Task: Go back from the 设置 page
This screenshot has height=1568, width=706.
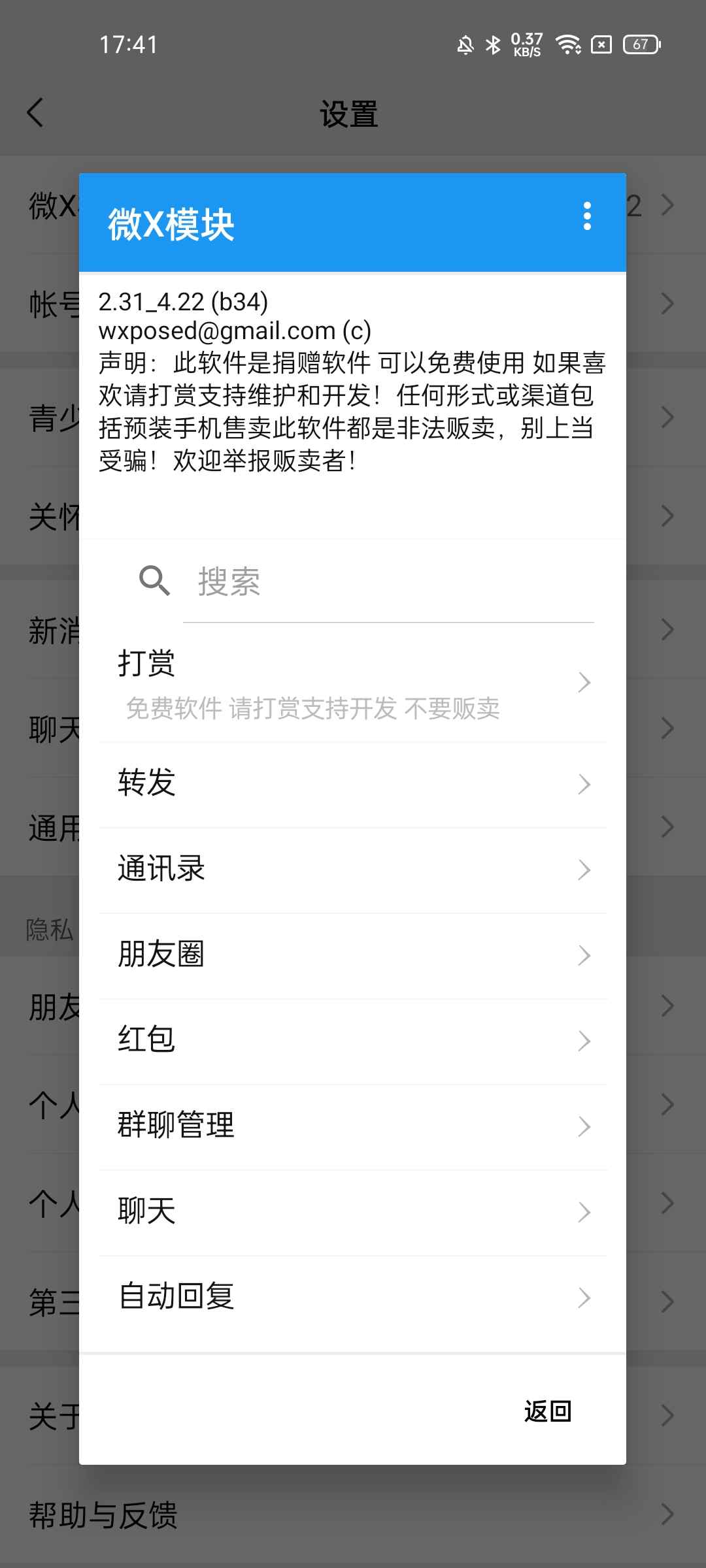Action: [35, 113]
